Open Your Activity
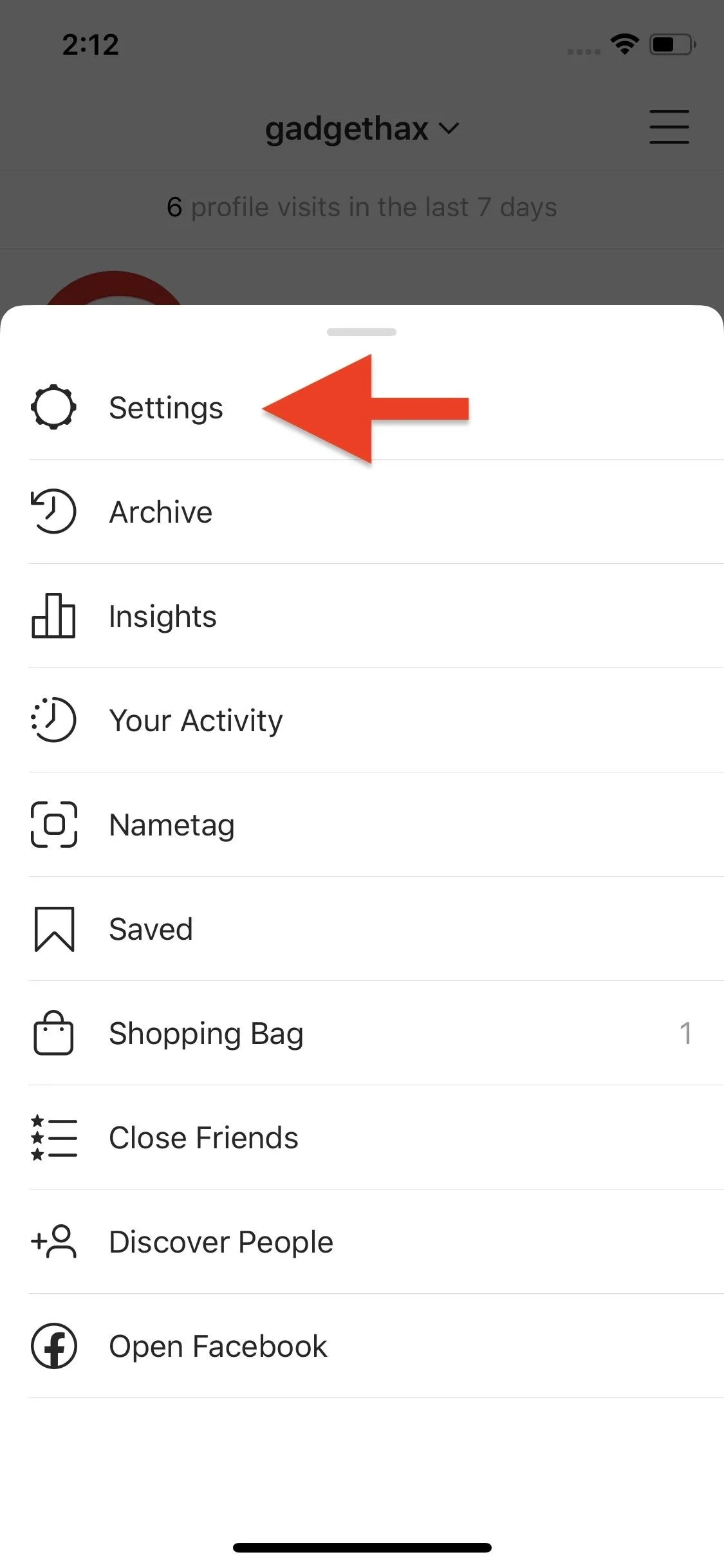724x1568 pixels. click(x=362, y=720)
